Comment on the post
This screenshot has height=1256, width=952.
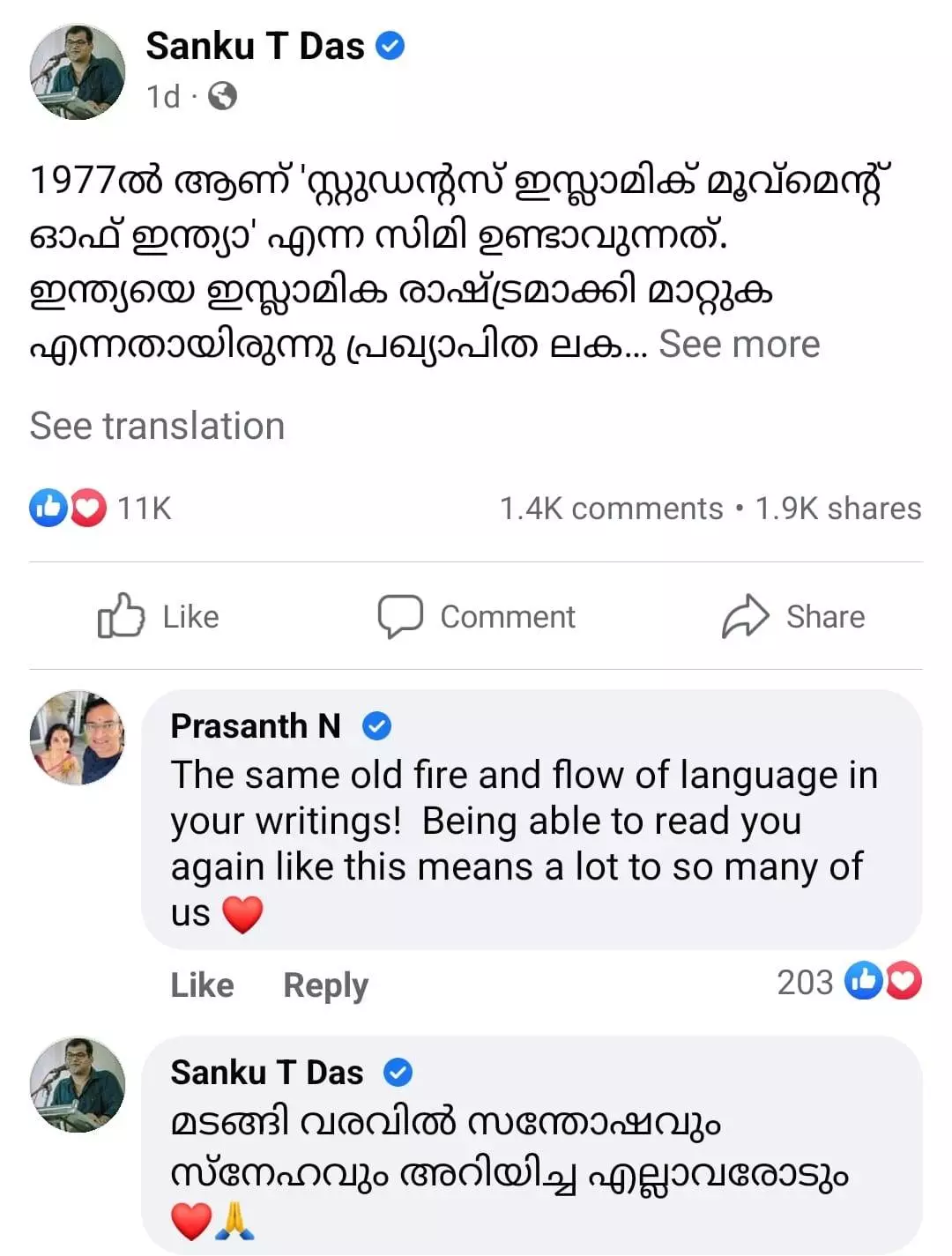[477, 616]
